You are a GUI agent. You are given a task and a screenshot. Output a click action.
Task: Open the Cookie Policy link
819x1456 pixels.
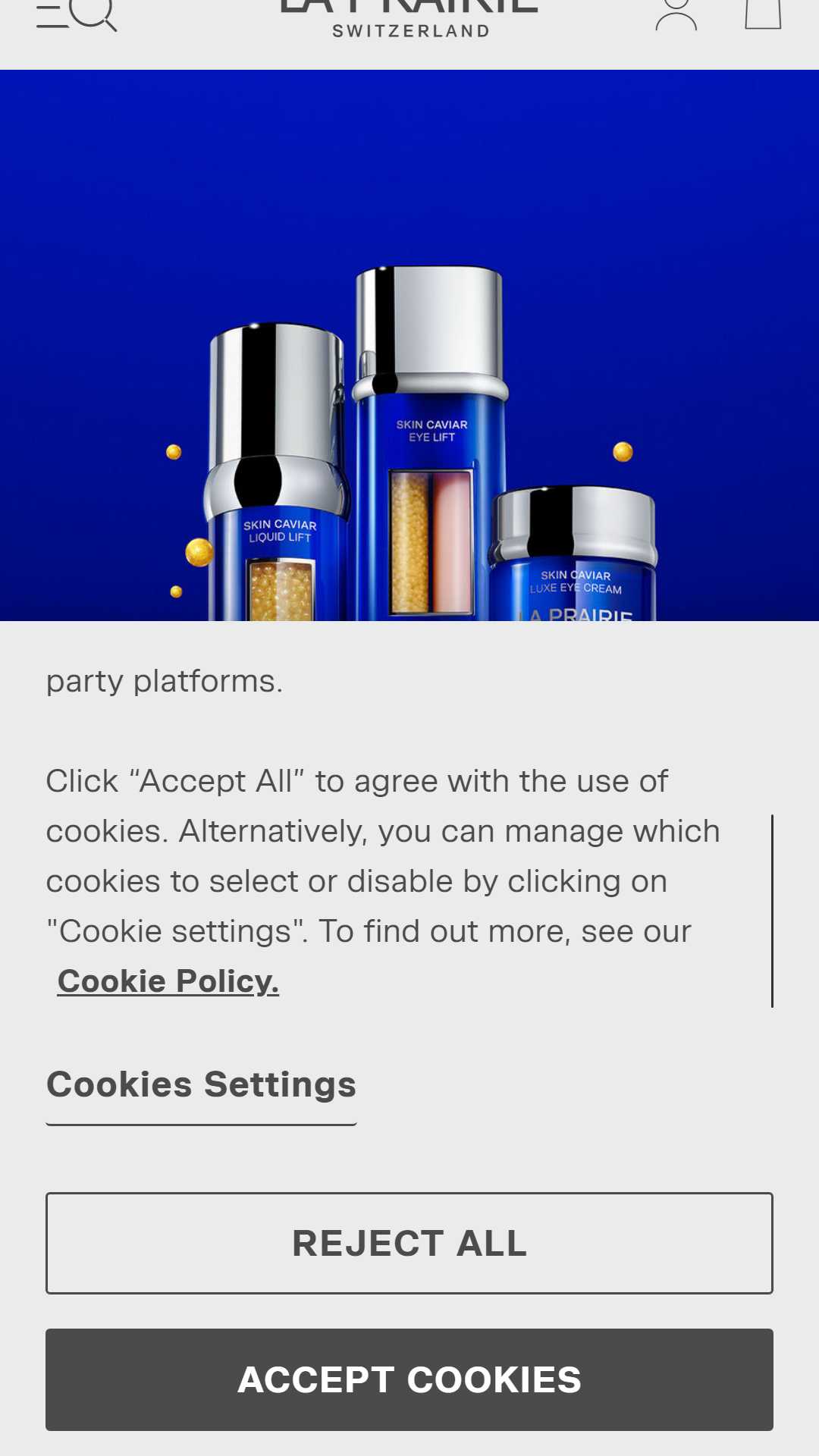click(168, 981)
